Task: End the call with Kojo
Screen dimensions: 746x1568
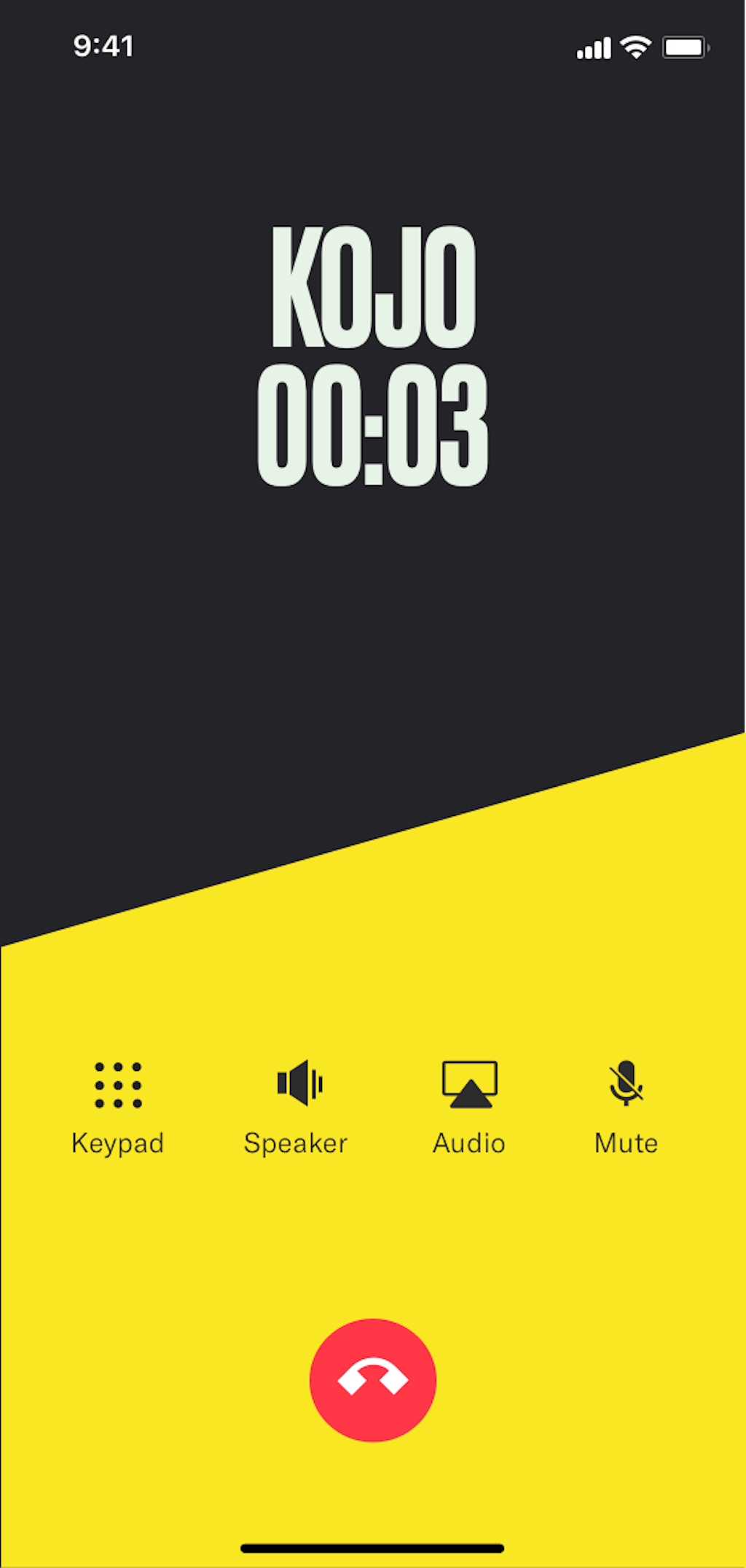Action: point(373,1379)
